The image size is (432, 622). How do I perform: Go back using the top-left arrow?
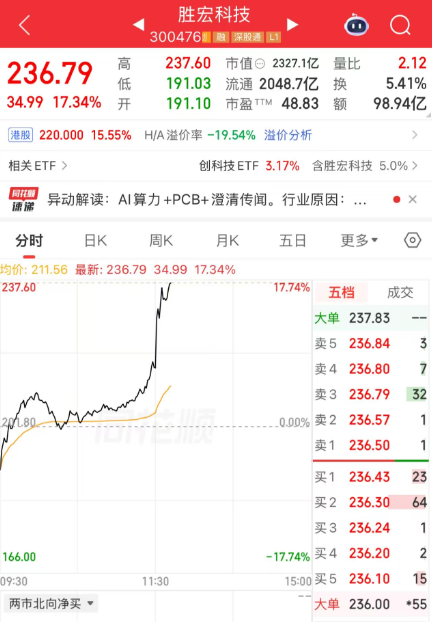tap(25, 25)
